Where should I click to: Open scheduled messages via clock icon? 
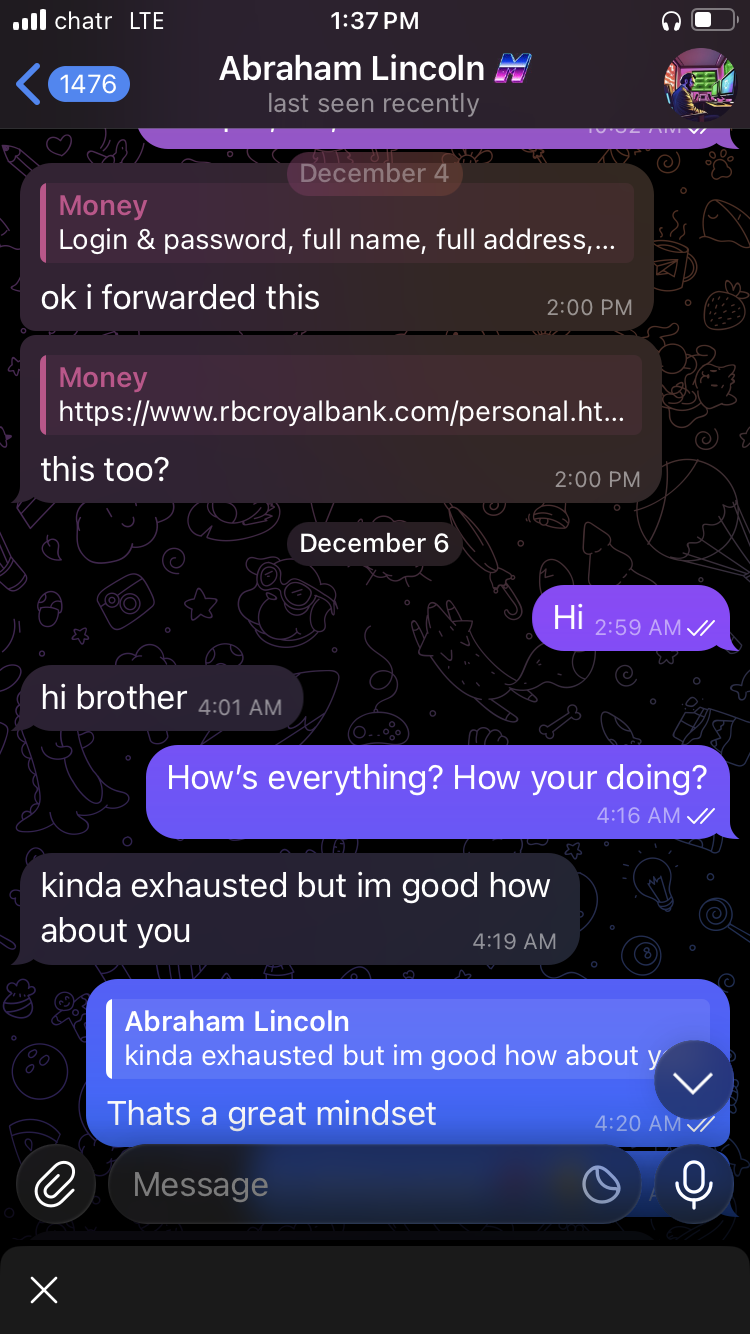602,1184
